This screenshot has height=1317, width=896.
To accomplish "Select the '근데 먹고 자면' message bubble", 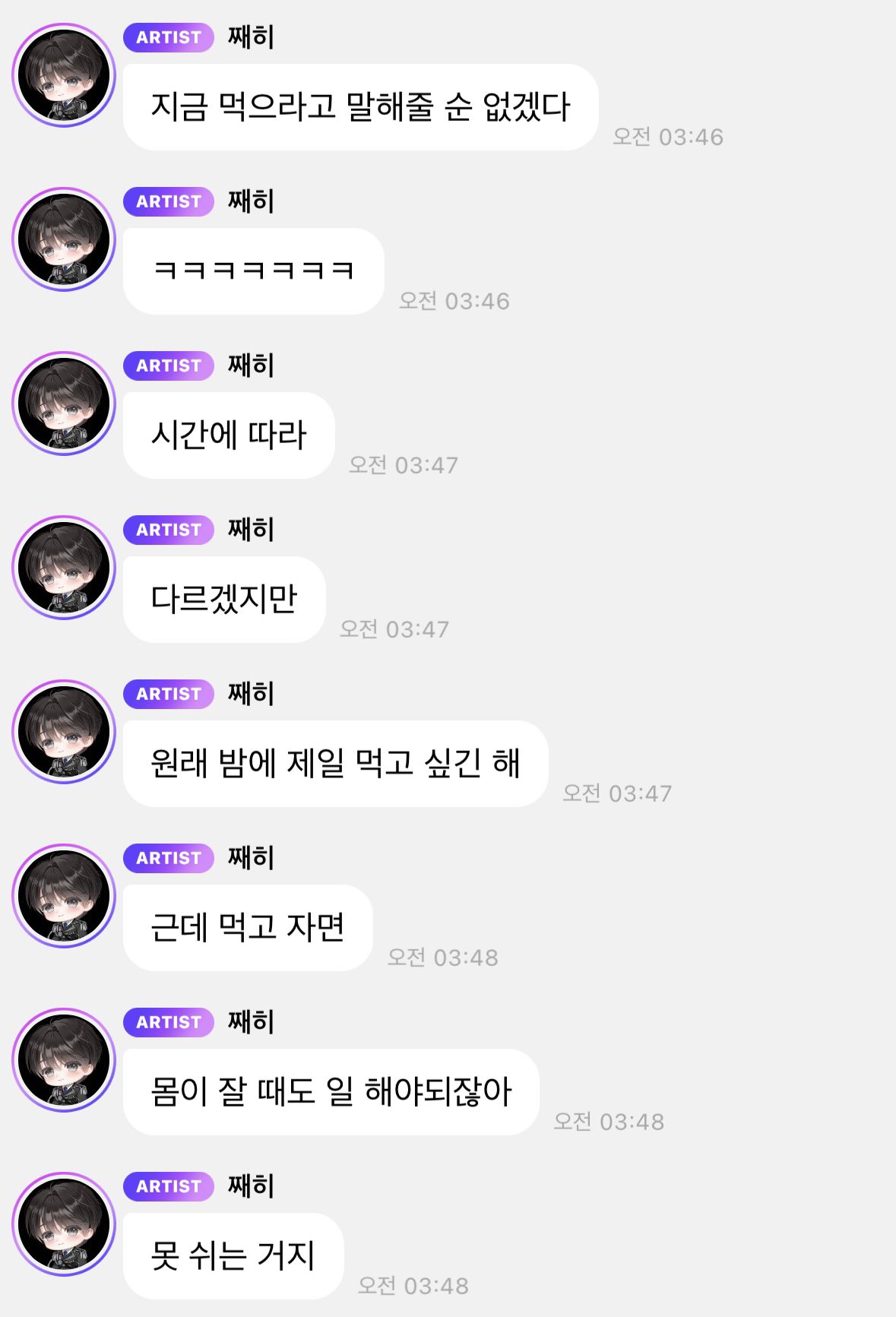I will click(x=247, y=927).
